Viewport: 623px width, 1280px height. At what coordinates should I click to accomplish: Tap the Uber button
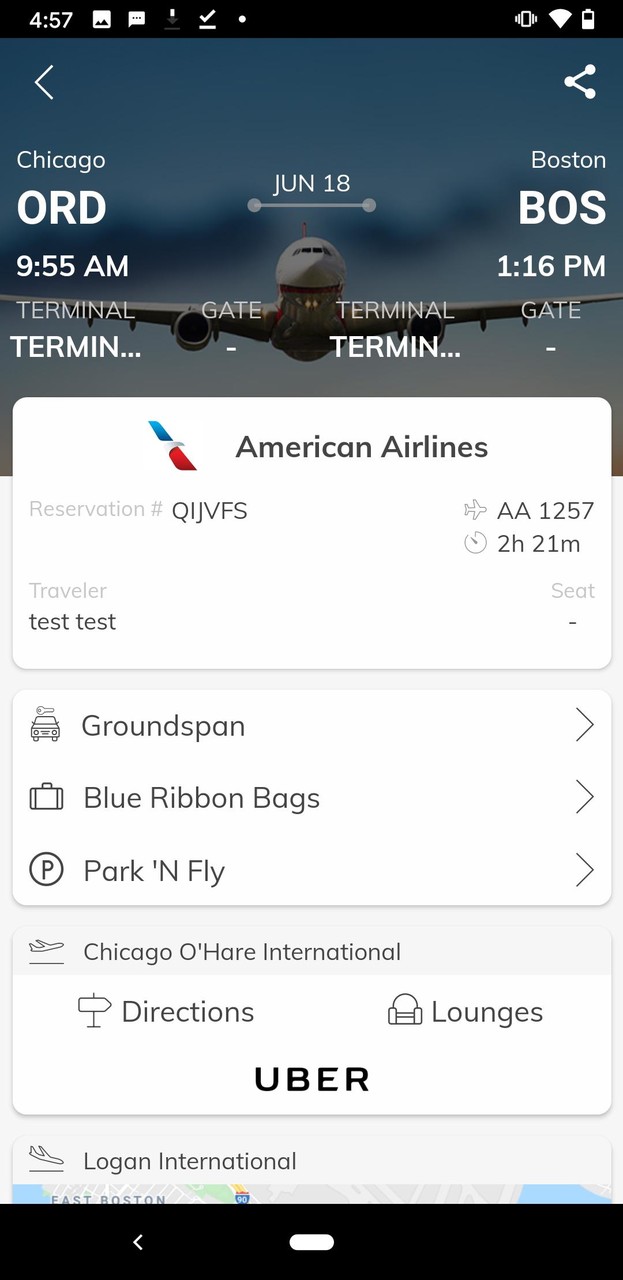coord(311,1079)
